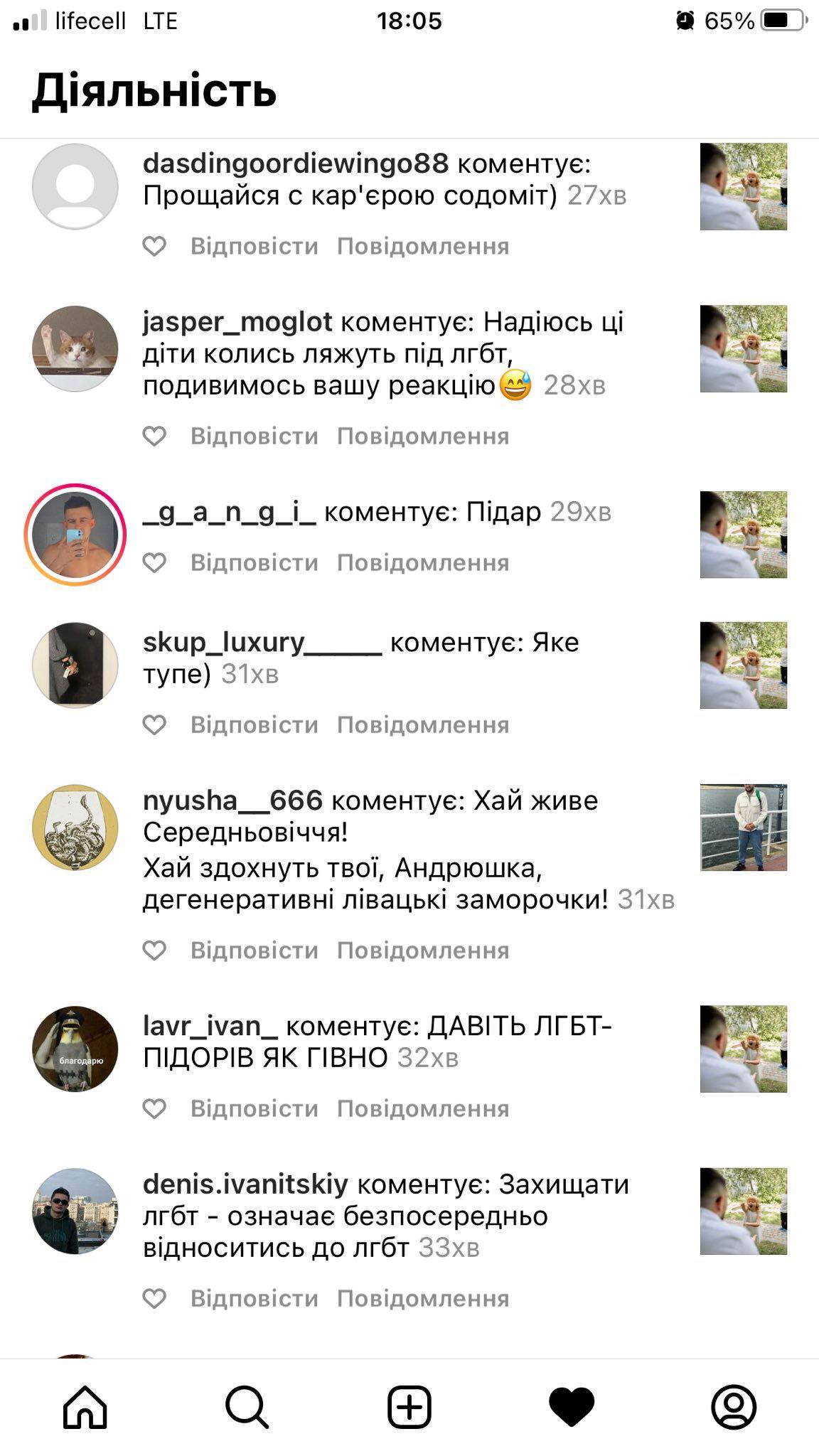Open the username link lavr_ivan_
Image resolution: width=819 pixels, height=1456 pixels.
tap(211, 1026)
